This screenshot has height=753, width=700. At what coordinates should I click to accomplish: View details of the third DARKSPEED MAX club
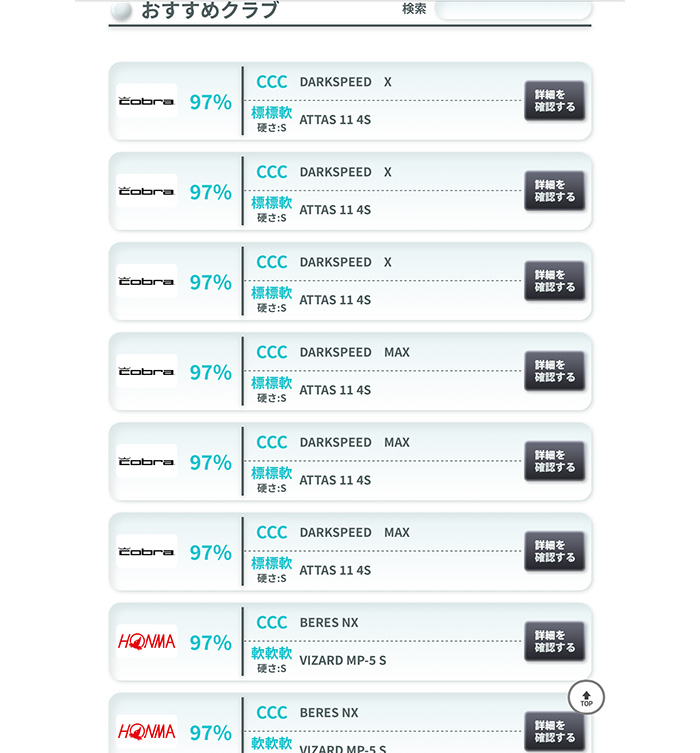554,551
